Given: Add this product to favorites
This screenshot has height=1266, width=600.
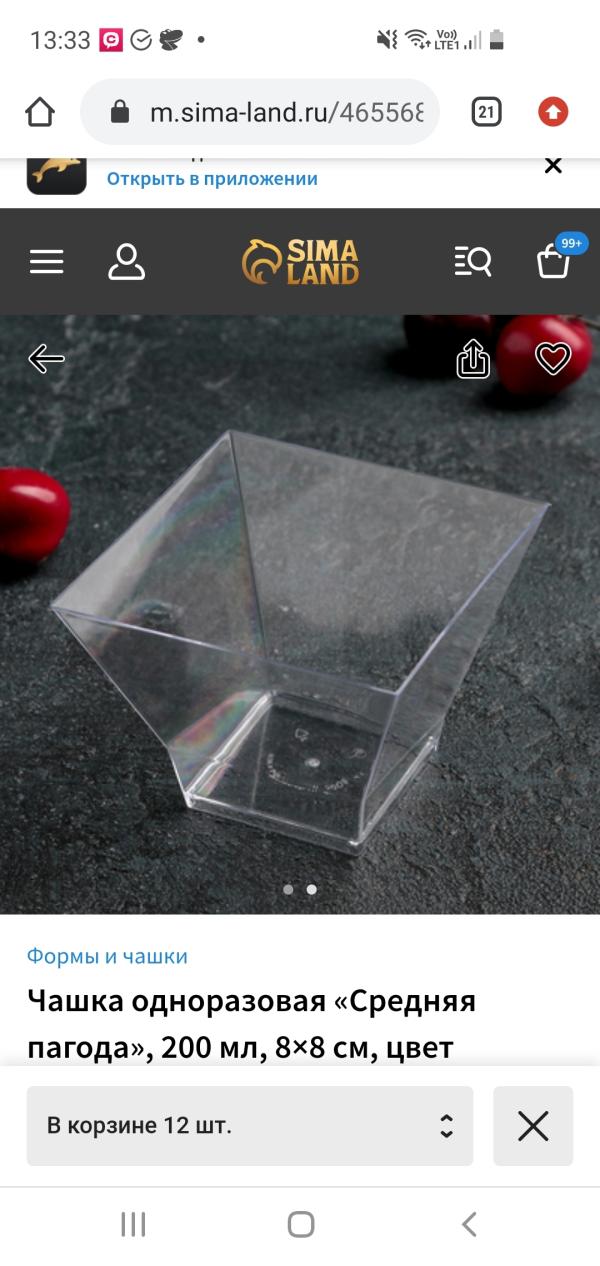Looking at the screenshot, I should pyautogui.click(x=553, y=359).
